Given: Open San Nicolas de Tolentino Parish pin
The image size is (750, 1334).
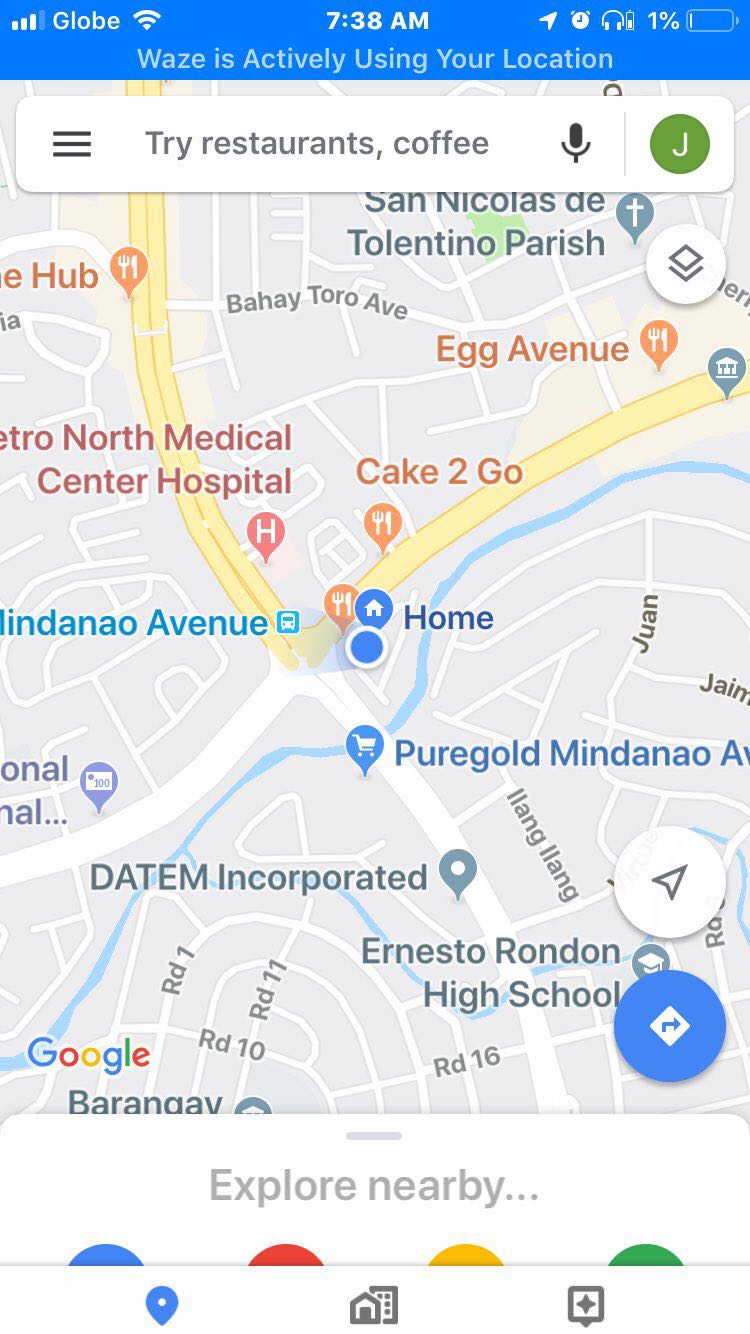Looking at the screenshot, I should pos(634,215).
